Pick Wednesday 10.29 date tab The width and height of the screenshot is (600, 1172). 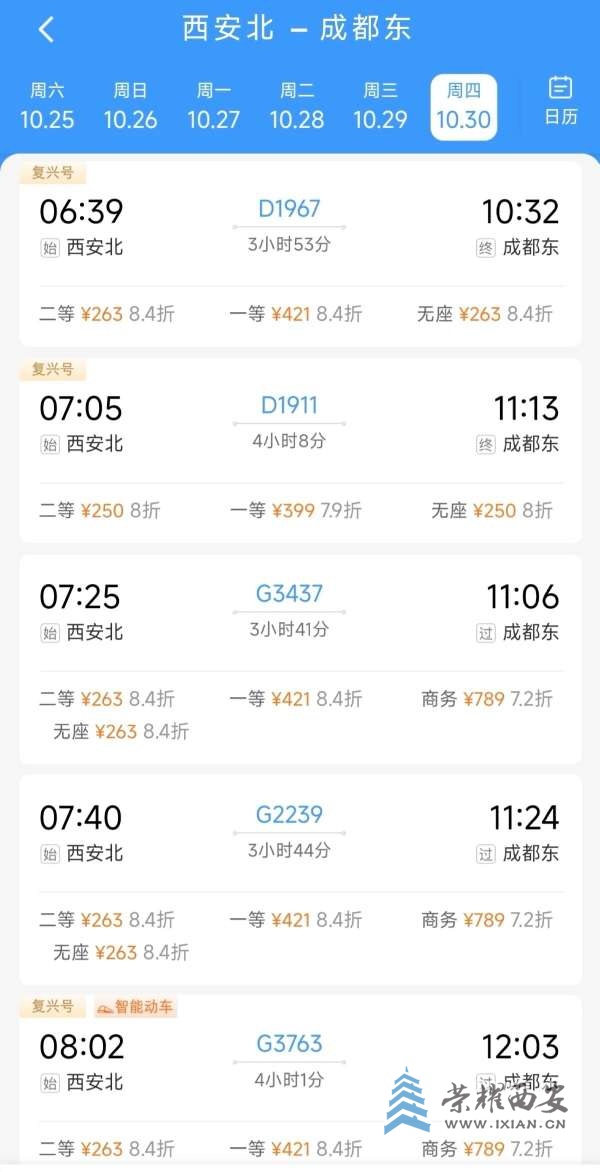click(x=380, y=106)
